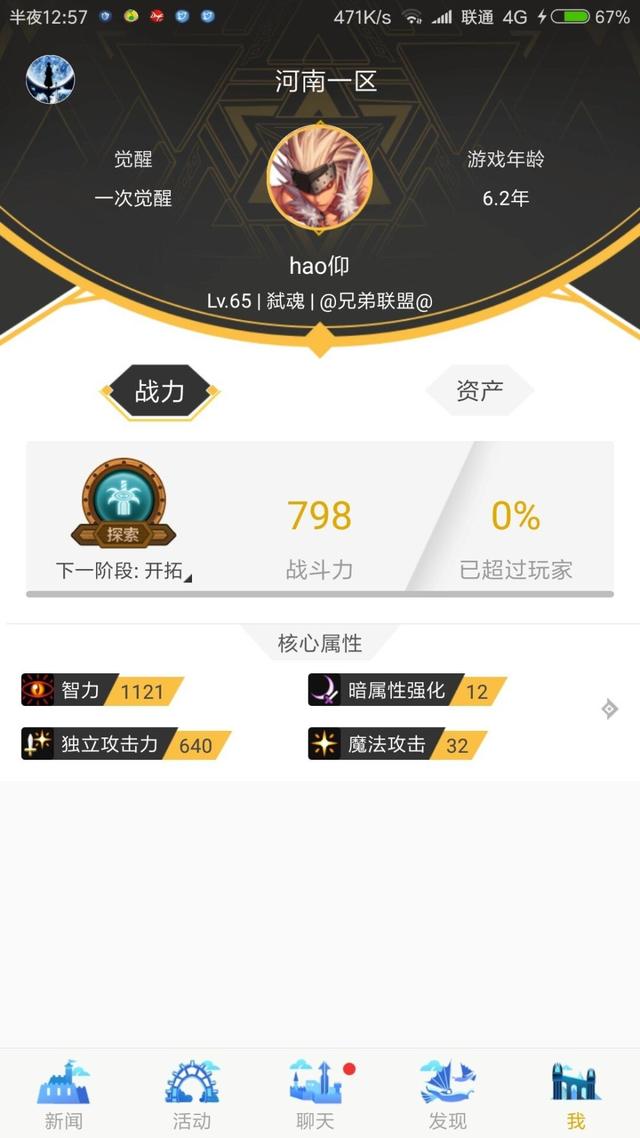Image resolution: width=640 pixels, height=1138 pixels.
Task: Switch to the 发现 tab
Action: tap(447, 1094)
